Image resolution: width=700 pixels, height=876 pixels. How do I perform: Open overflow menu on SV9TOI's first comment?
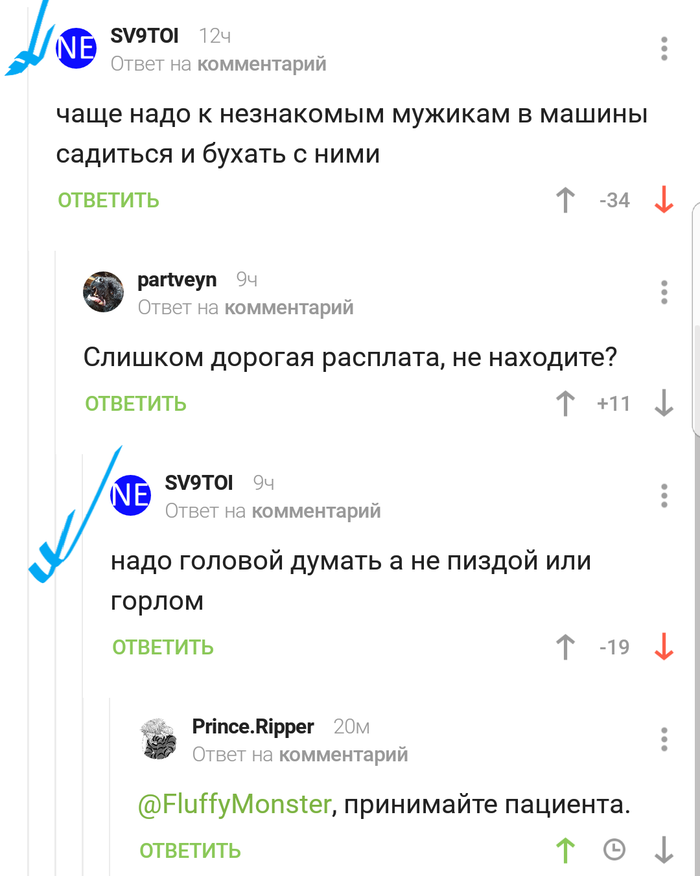click(664, 48)
